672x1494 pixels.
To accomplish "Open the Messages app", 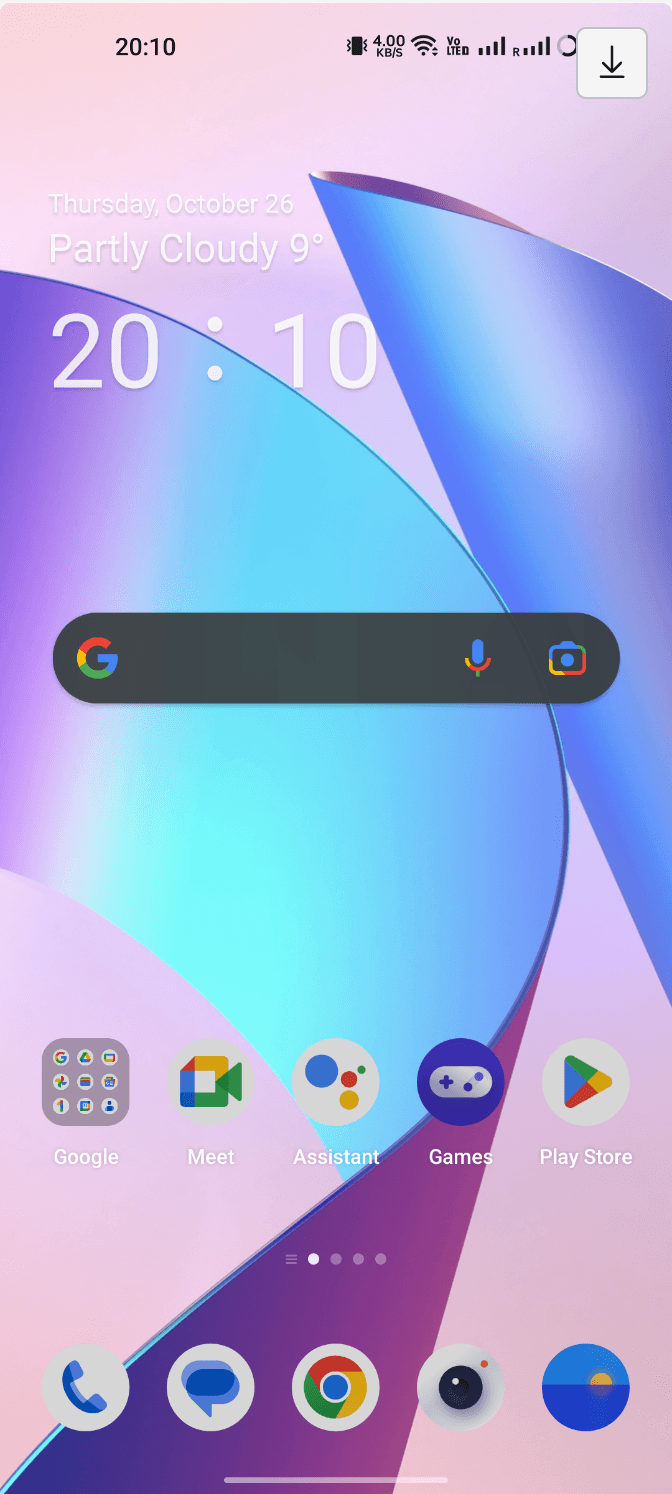I will point(211,1388).
